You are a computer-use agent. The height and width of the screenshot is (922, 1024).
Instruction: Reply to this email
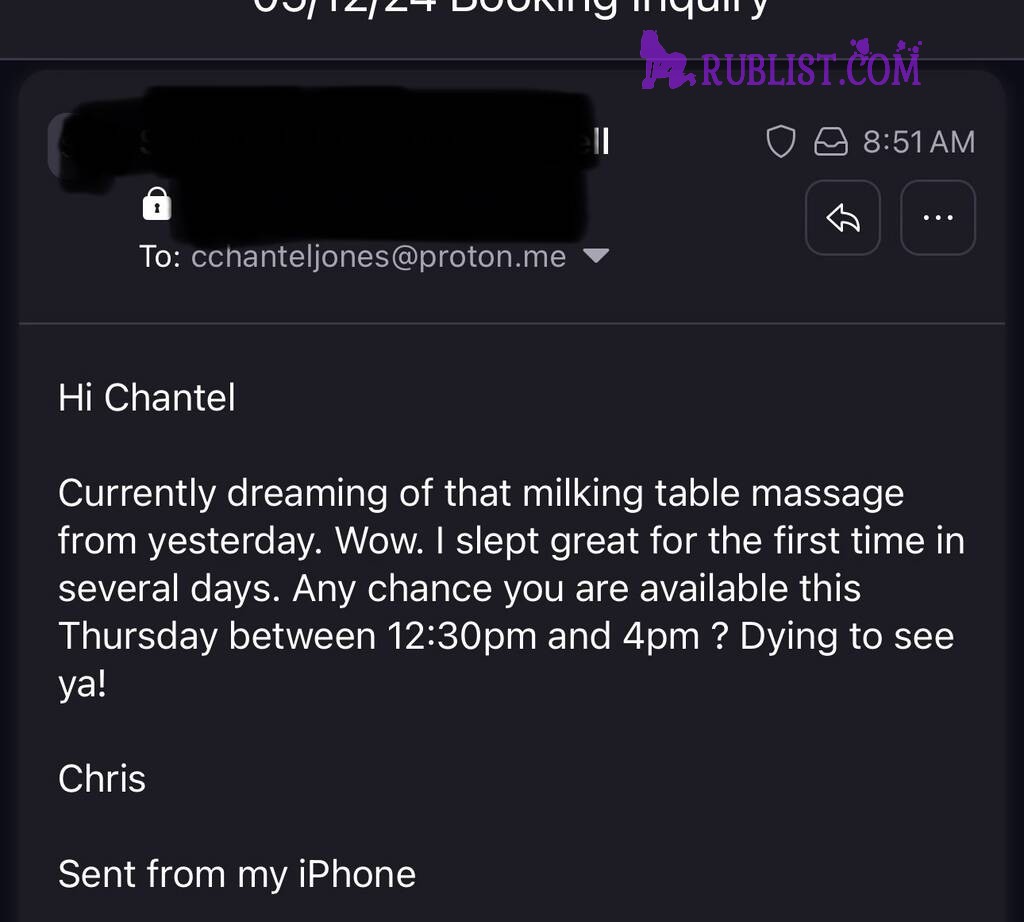tap(843, 218)
